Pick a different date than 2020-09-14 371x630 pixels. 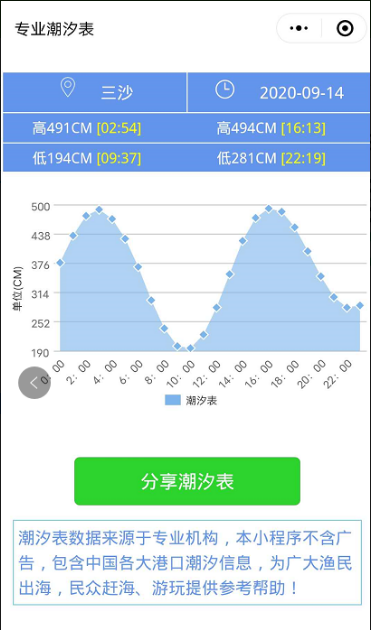click(x=279, y=92)
